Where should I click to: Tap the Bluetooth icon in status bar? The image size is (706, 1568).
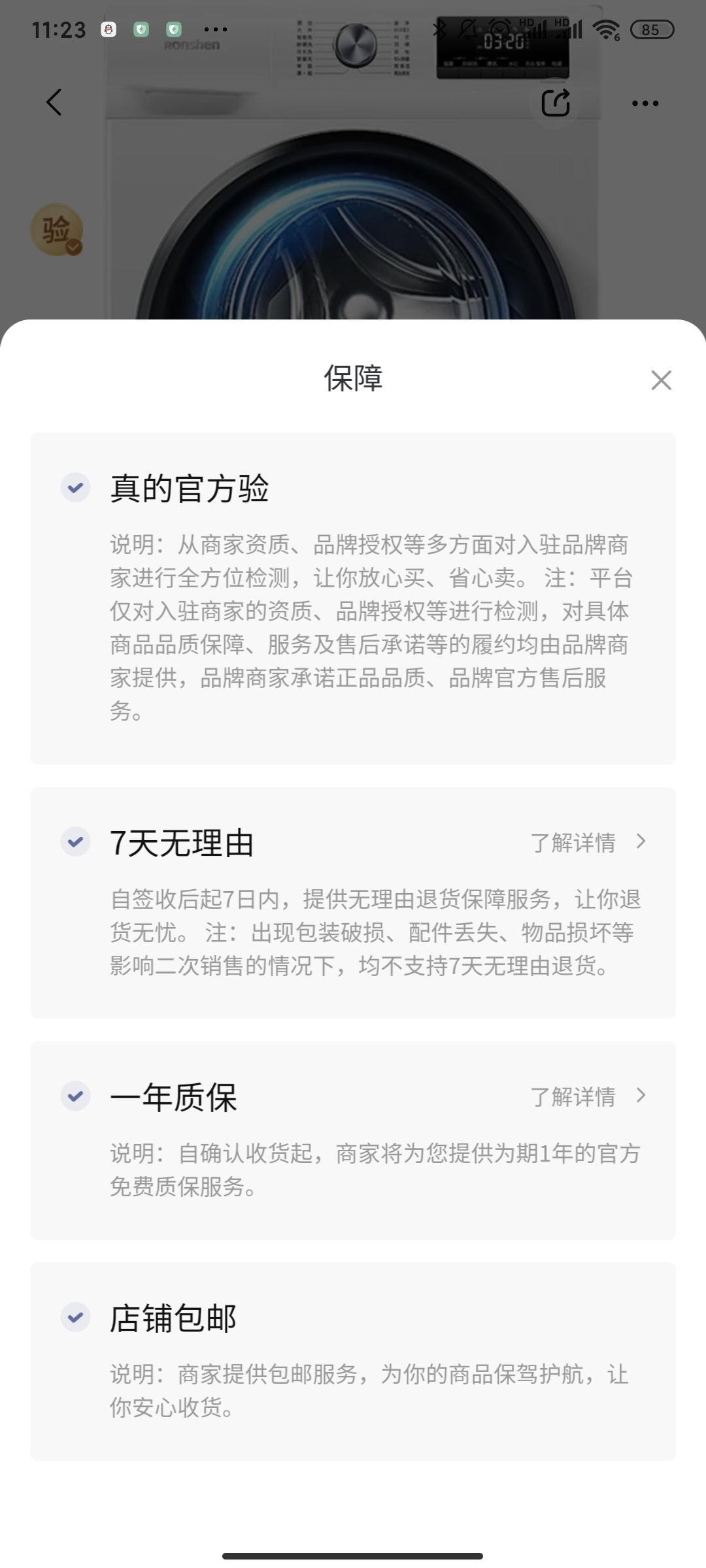[440, 29]
